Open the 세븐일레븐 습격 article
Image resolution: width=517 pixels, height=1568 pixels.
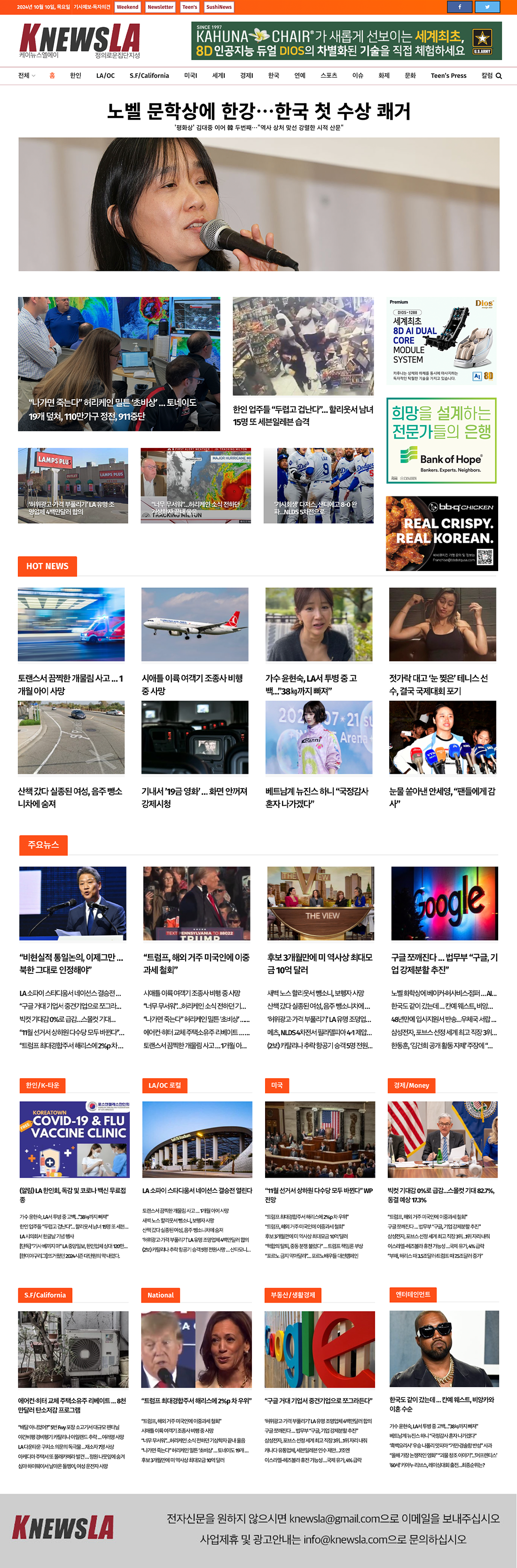pos(303,415)
